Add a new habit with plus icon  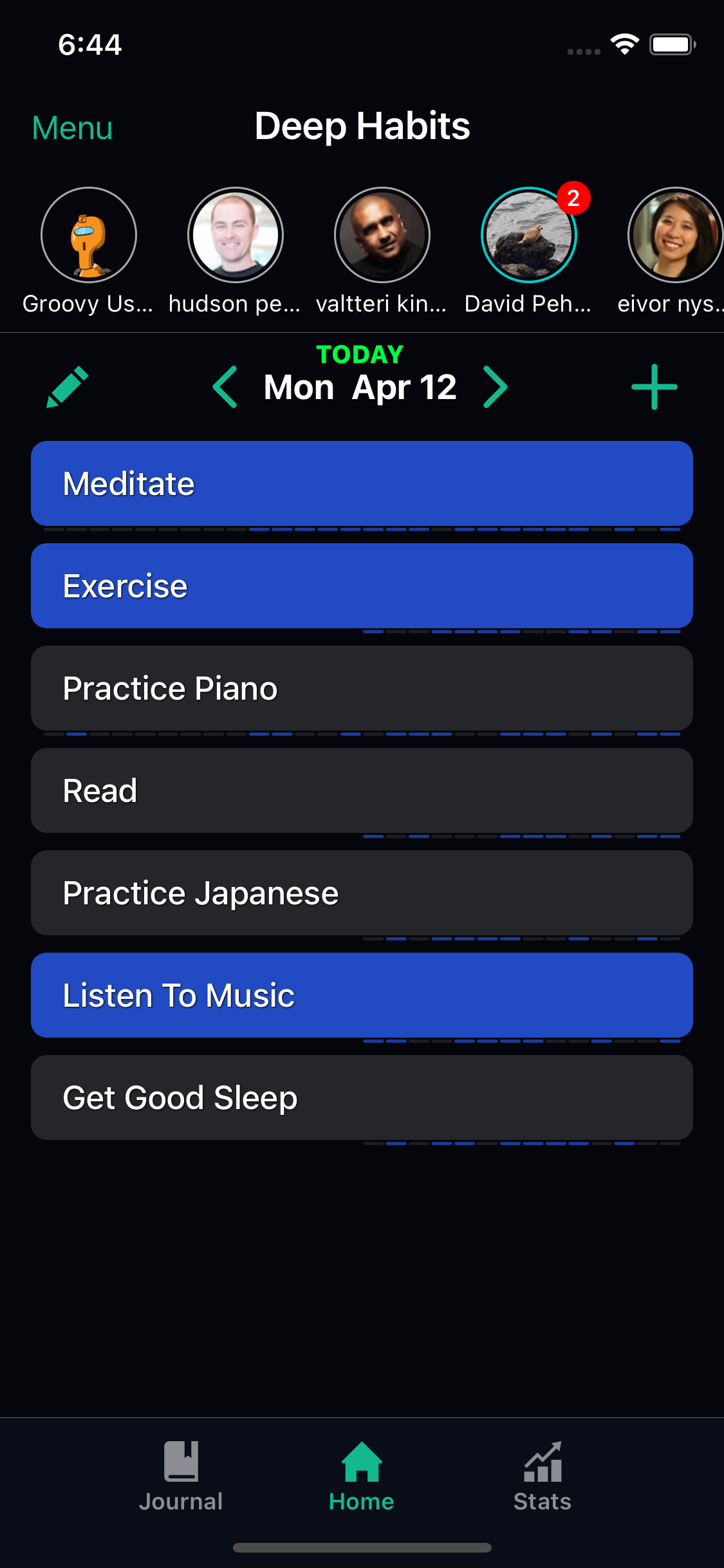coord(654,387)
